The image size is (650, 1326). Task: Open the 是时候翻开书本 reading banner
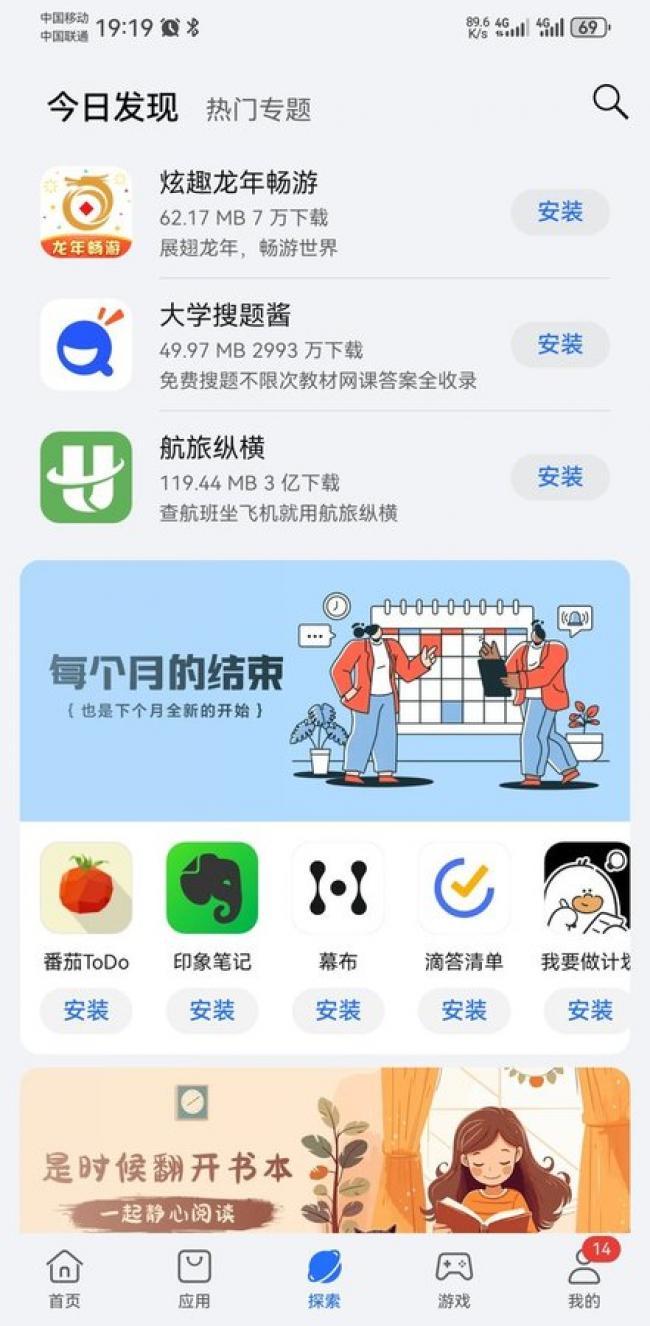(325, 1150)
